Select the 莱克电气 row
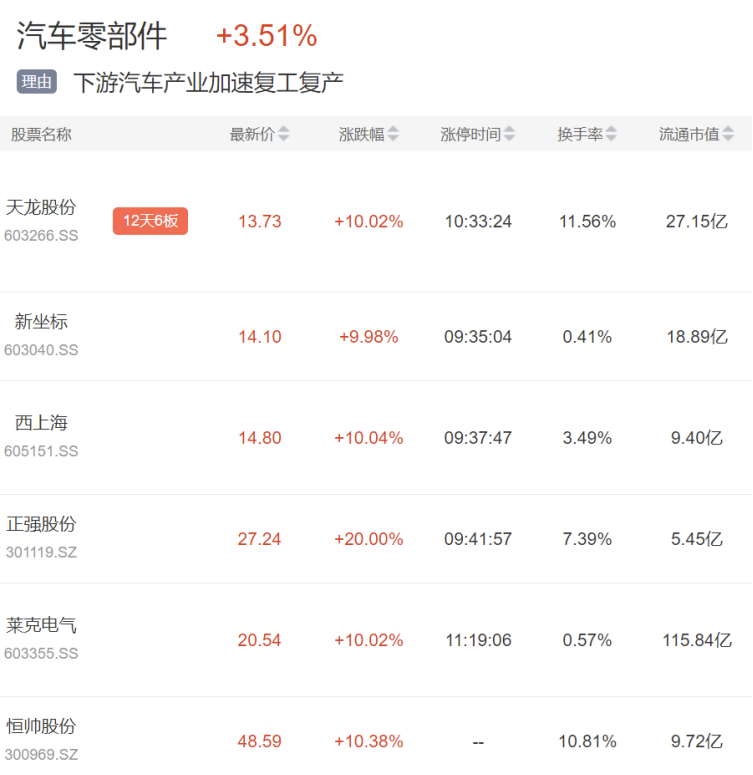753x775 pixels. click(41, 626)
